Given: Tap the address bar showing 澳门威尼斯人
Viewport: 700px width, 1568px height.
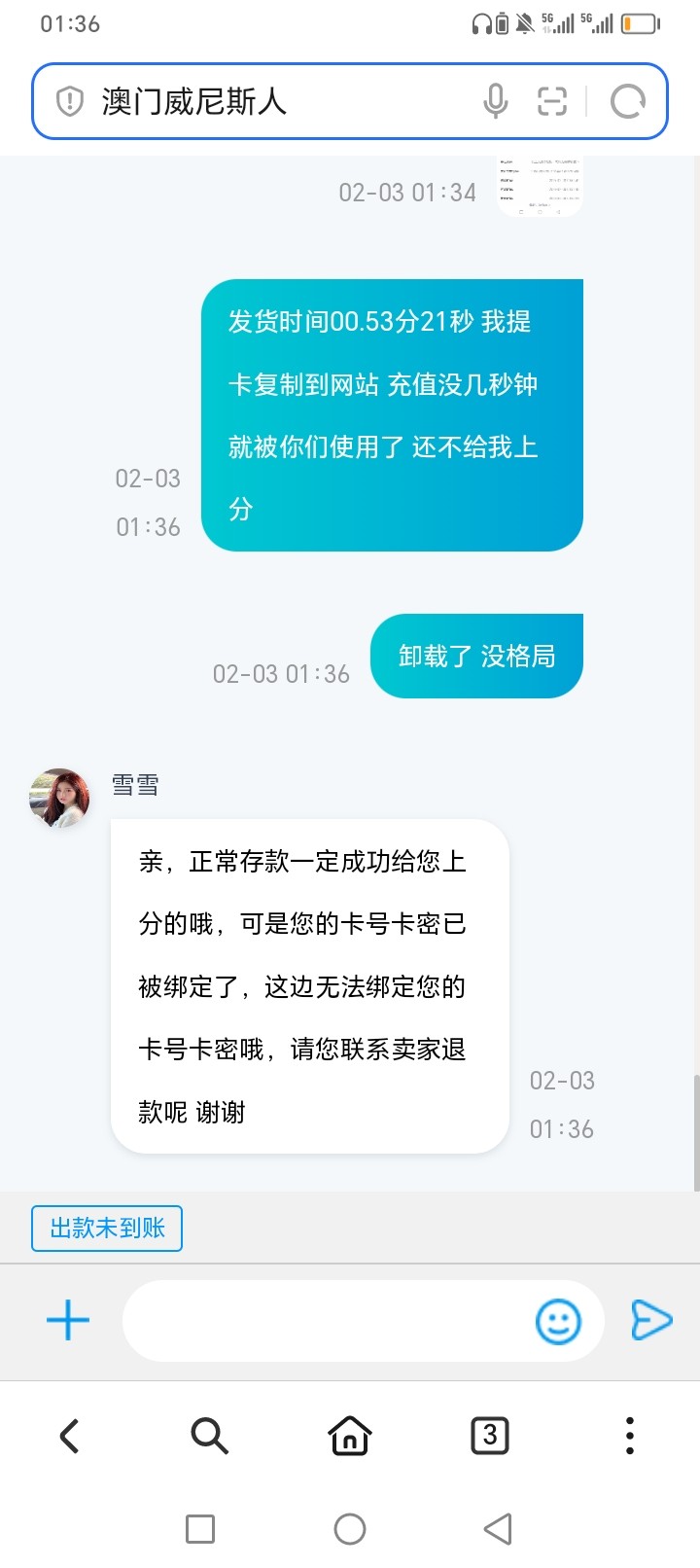Looking at the screenshot, I should pyautogui.click(x=272, y=101).
